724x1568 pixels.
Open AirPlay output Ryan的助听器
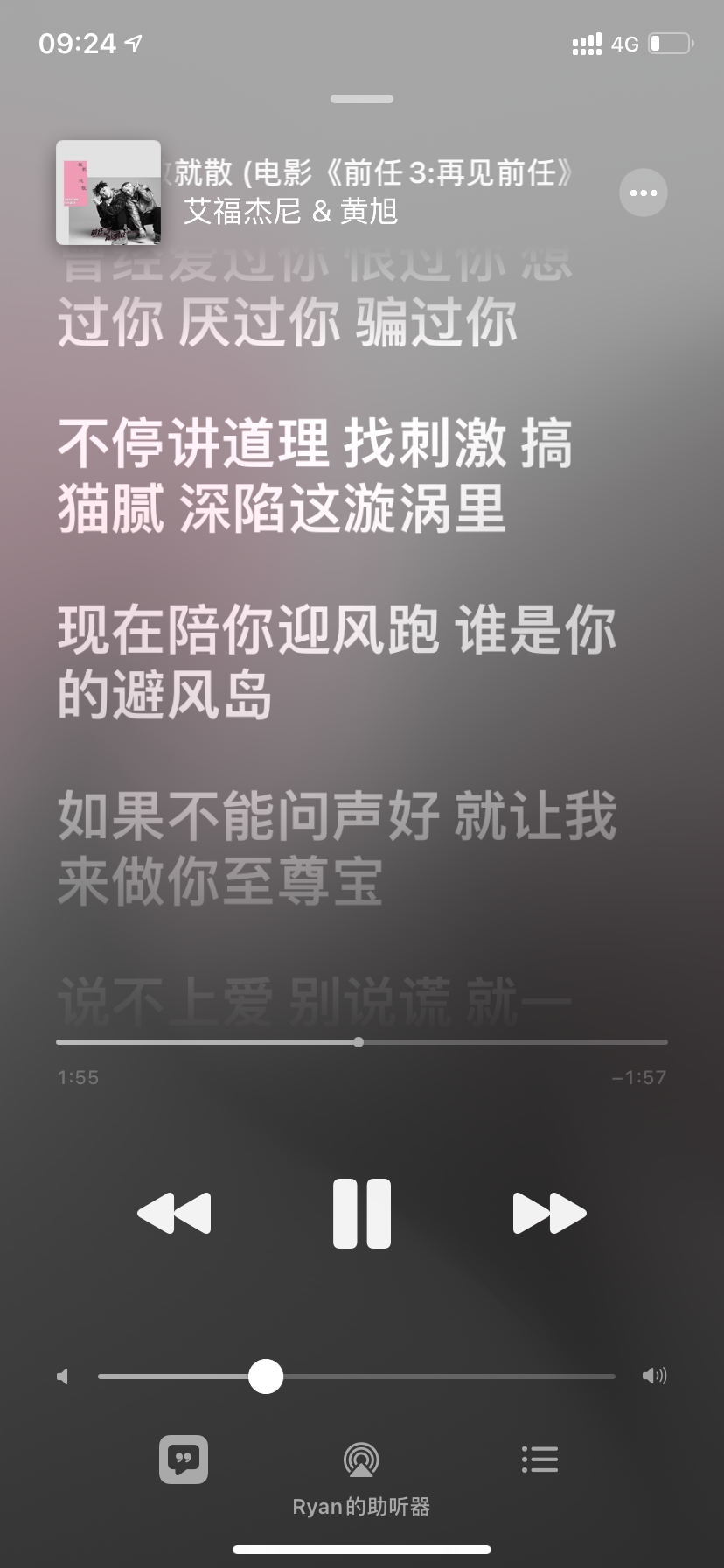pyautogui.click(x=361, y=1459)
